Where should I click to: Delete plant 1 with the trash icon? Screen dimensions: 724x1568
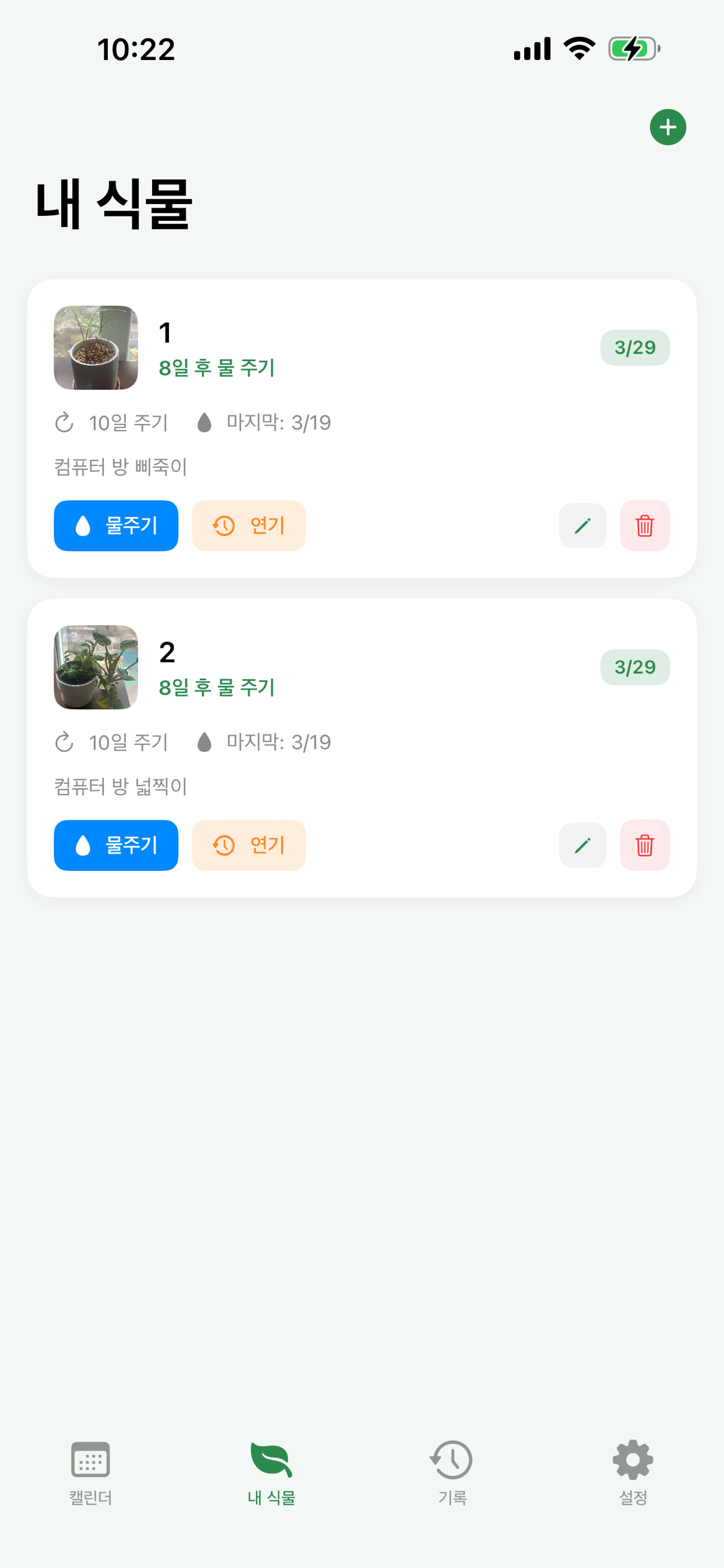coord(644,526)
